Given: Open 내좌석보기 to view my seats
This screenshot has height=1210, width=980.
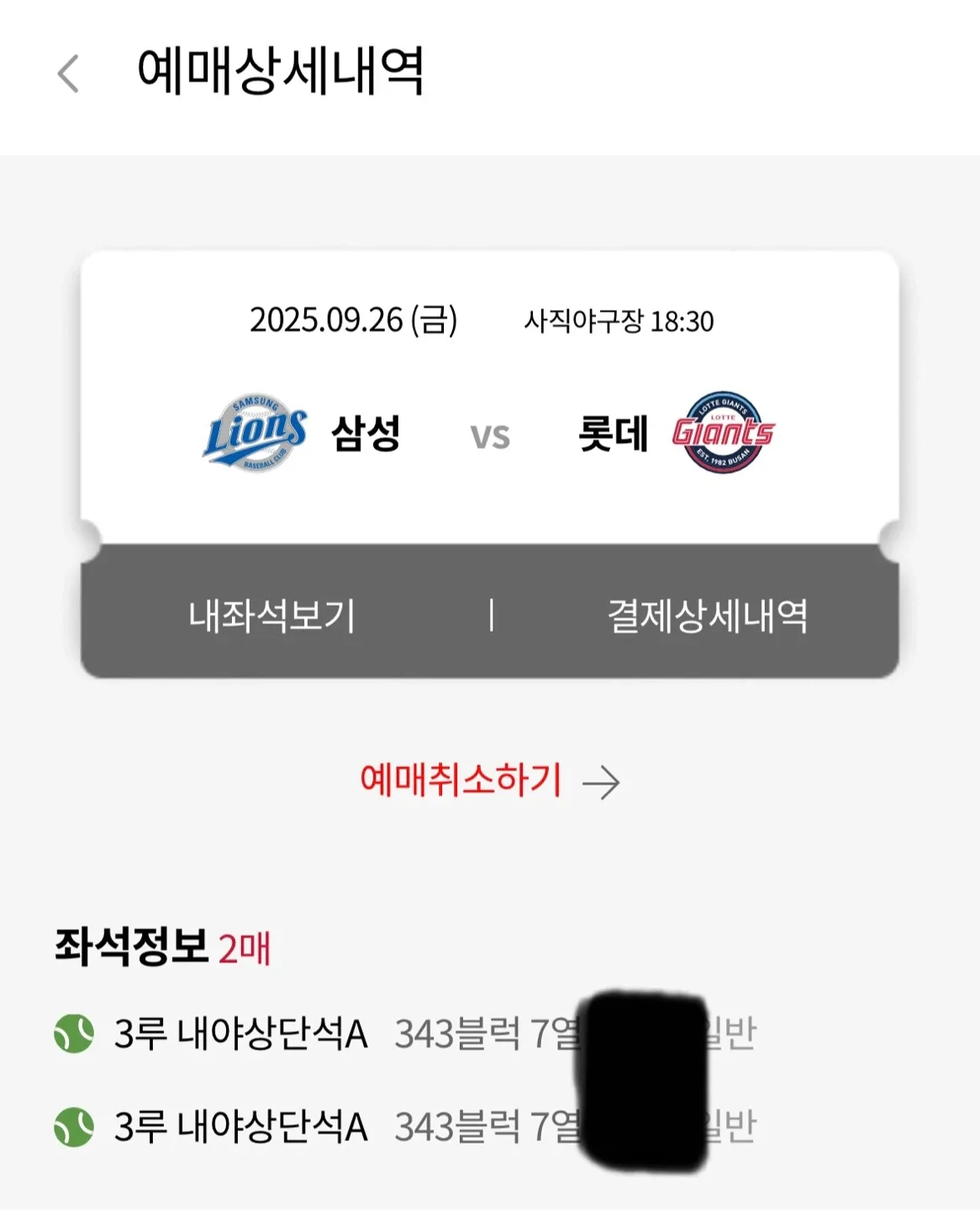Looking at the screenshot, I should (272, 615).
